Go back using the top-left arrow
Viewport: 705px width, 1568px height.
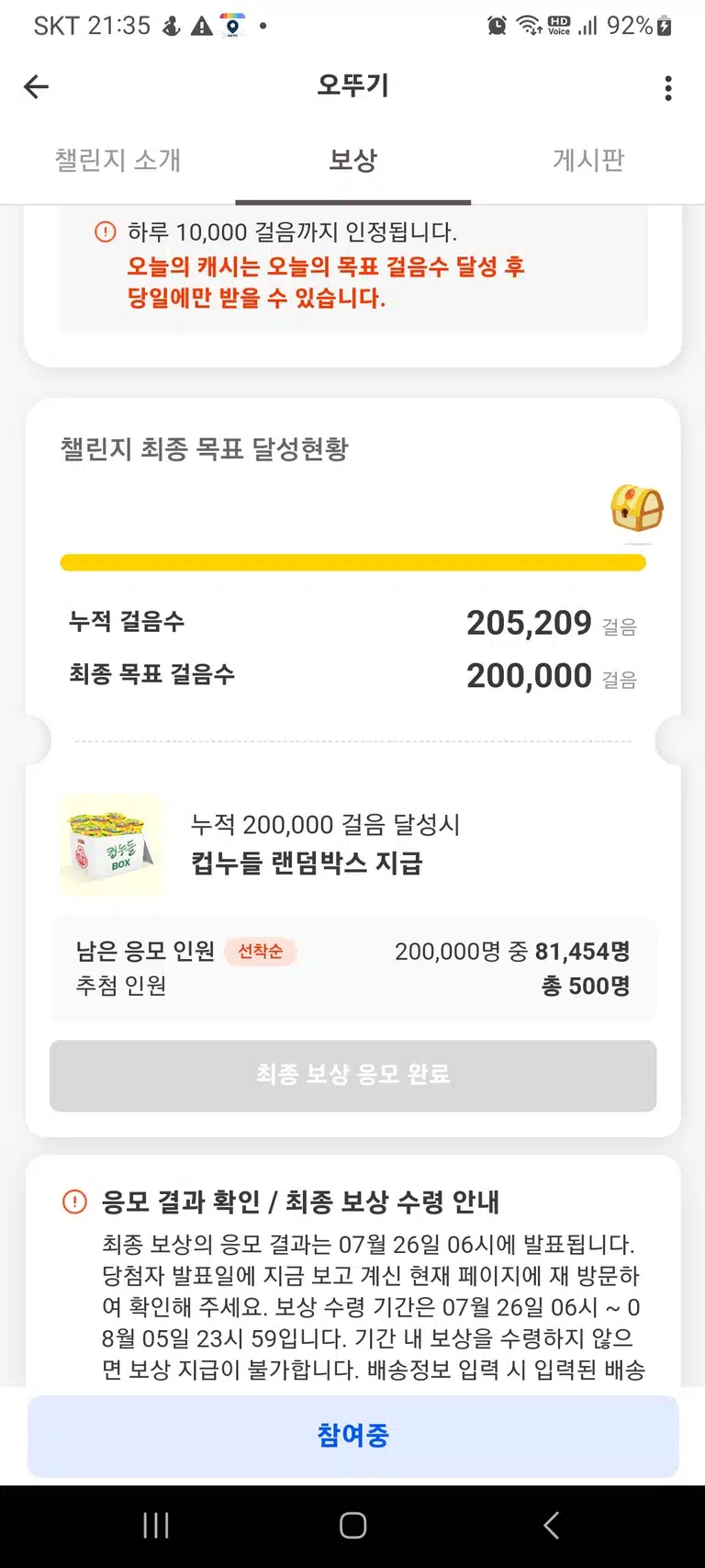(36, 86)
